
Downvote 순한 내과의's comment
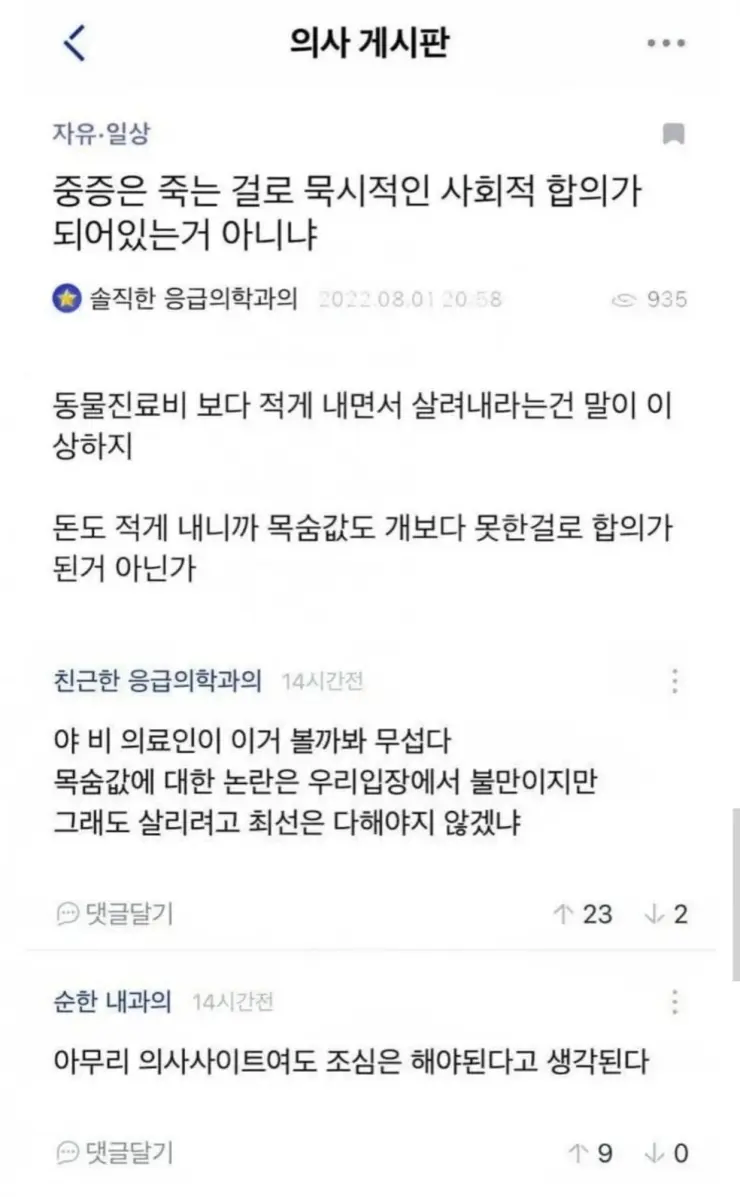tap(656, 1153)
